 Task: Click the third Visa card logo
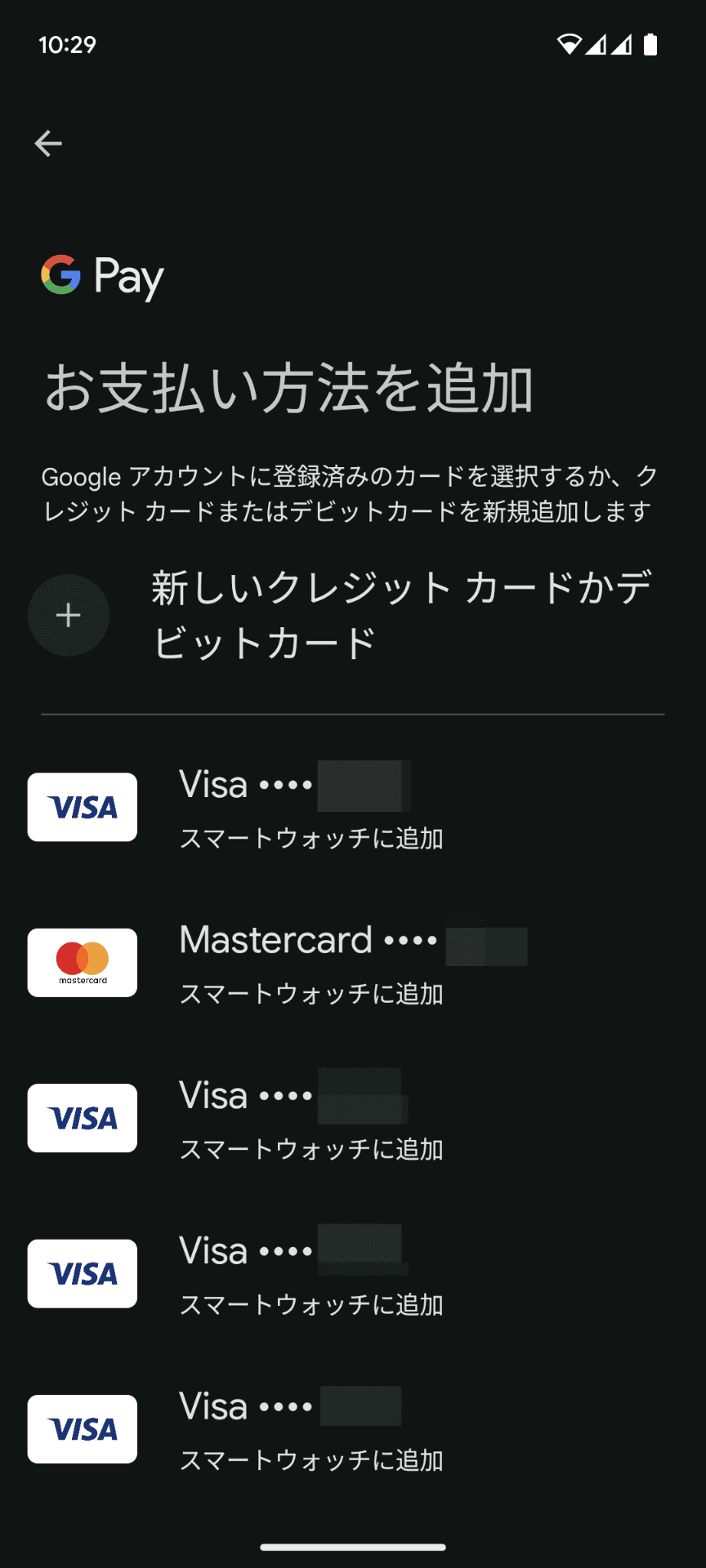(82, 1274)
